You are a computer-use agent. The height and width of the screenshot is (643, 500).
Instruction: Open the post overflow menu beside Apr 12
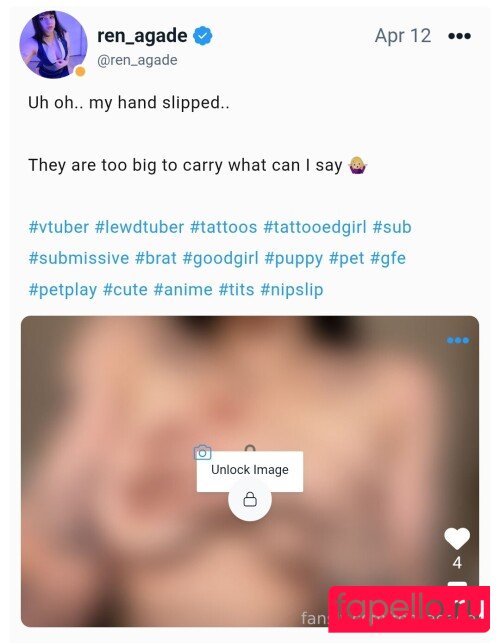point(459,36)
